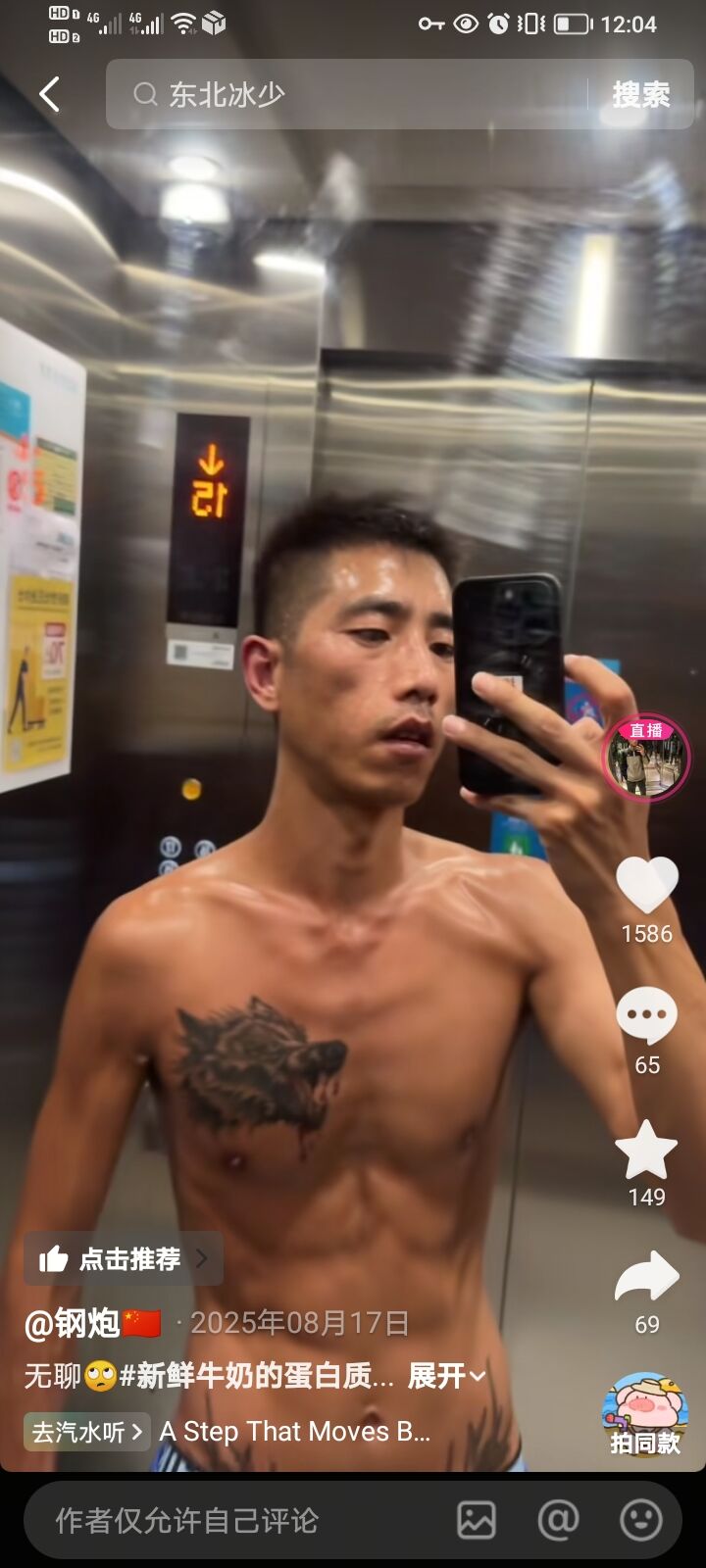Add the video to favorites with the star icon
706x1568 pixels.
pos(646,1150)
